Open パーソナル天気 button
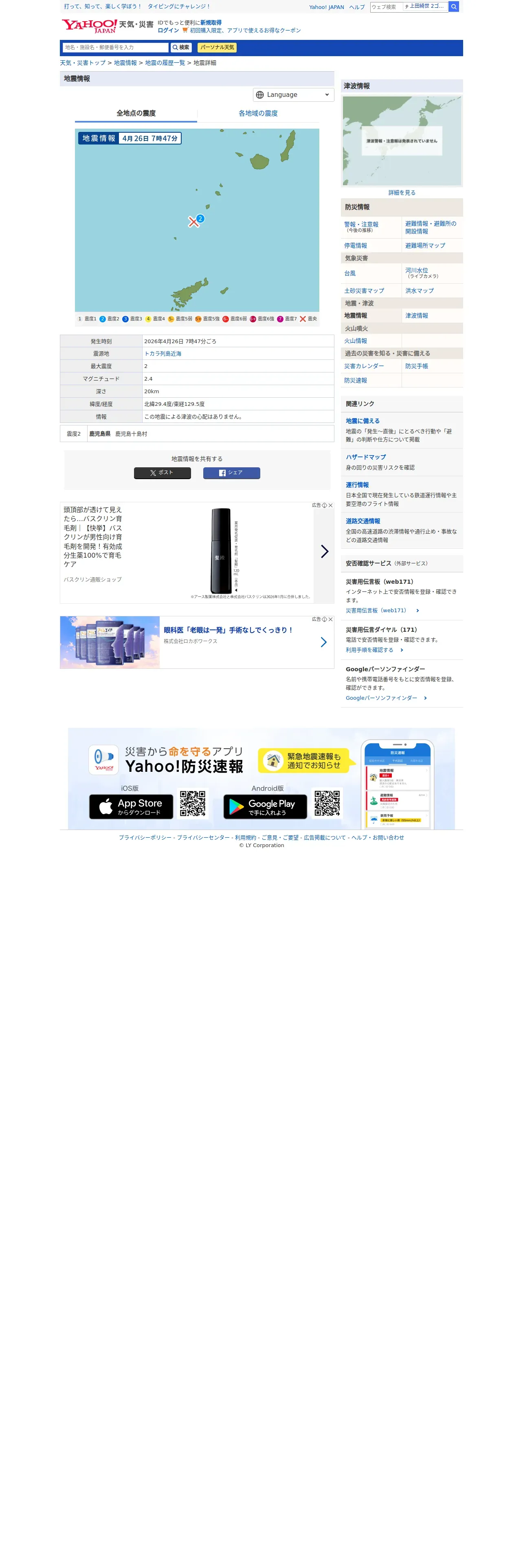 218,48
